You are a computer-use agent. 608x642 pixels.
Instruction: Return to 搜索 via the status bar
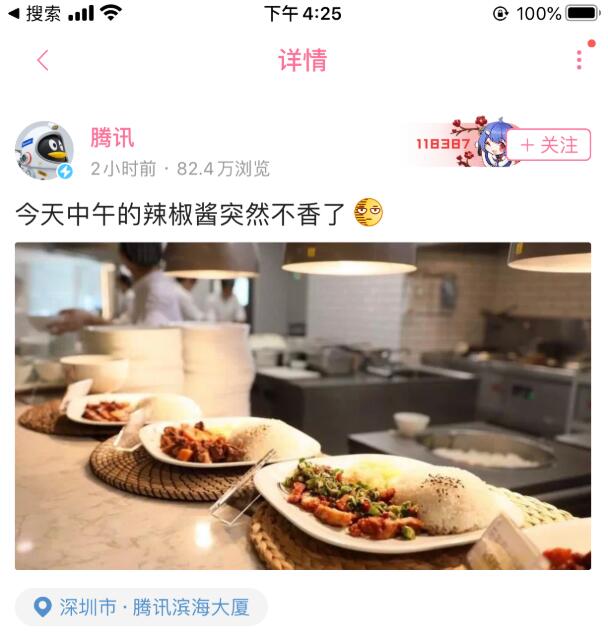(35, 13)
